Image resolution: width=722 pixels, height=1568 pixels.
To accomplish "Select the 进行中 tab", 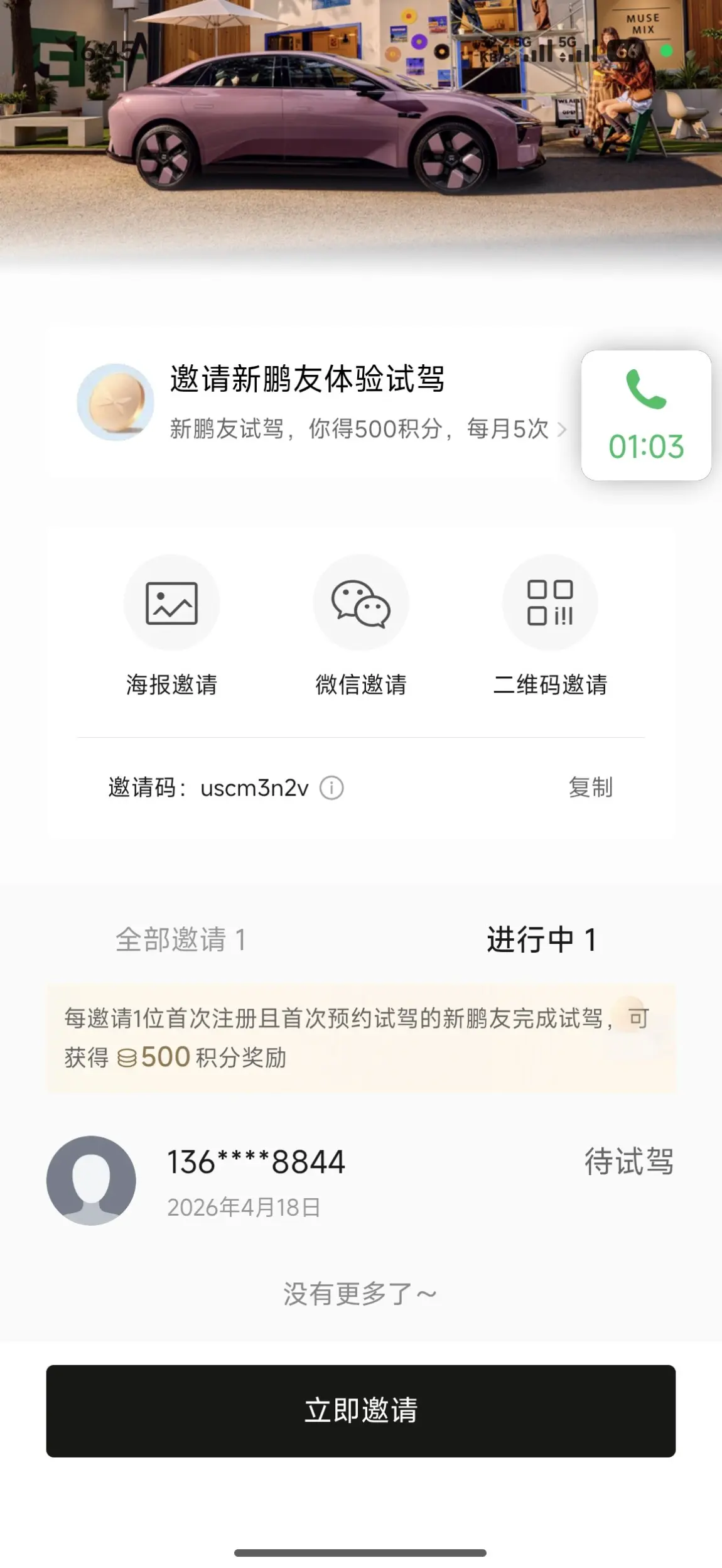I will pos(541,940).
